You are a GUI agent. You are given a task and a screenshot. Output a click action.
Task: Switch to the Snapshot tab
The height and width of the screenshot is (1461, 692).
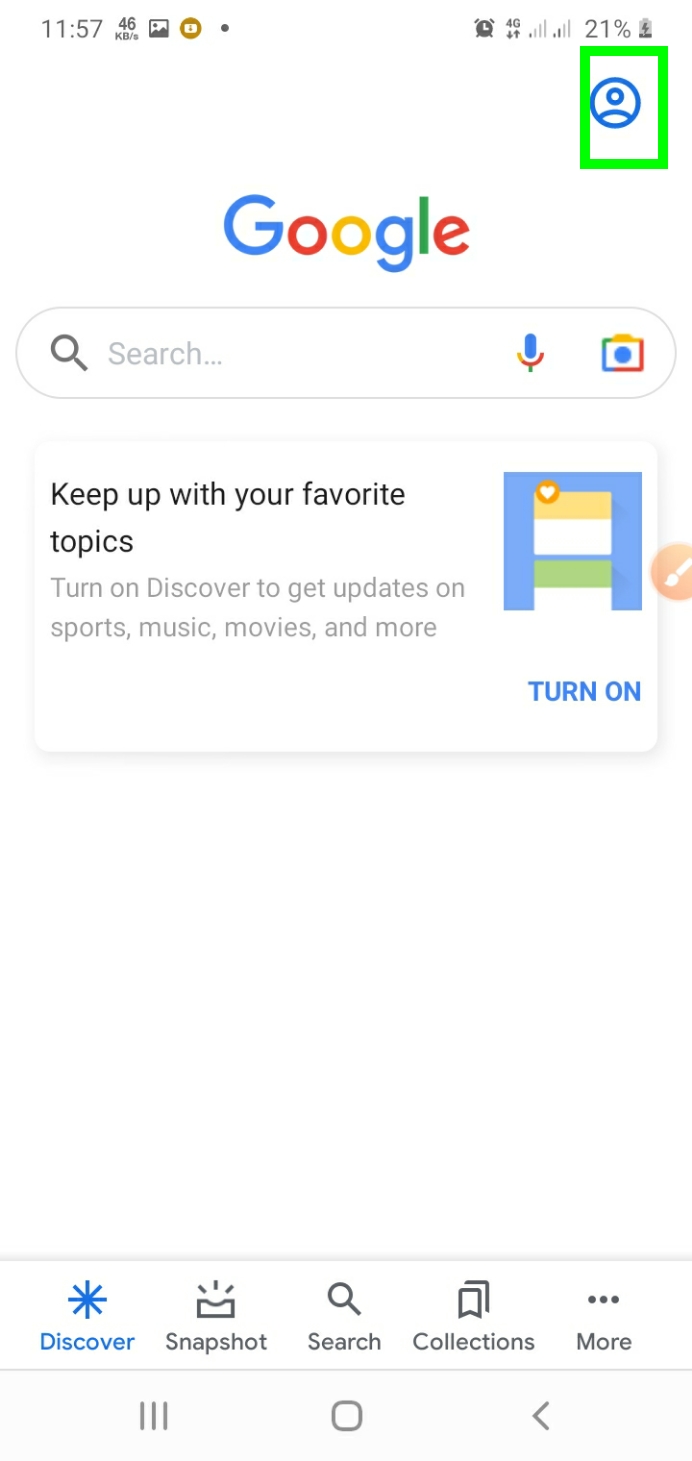point(216,1317)
